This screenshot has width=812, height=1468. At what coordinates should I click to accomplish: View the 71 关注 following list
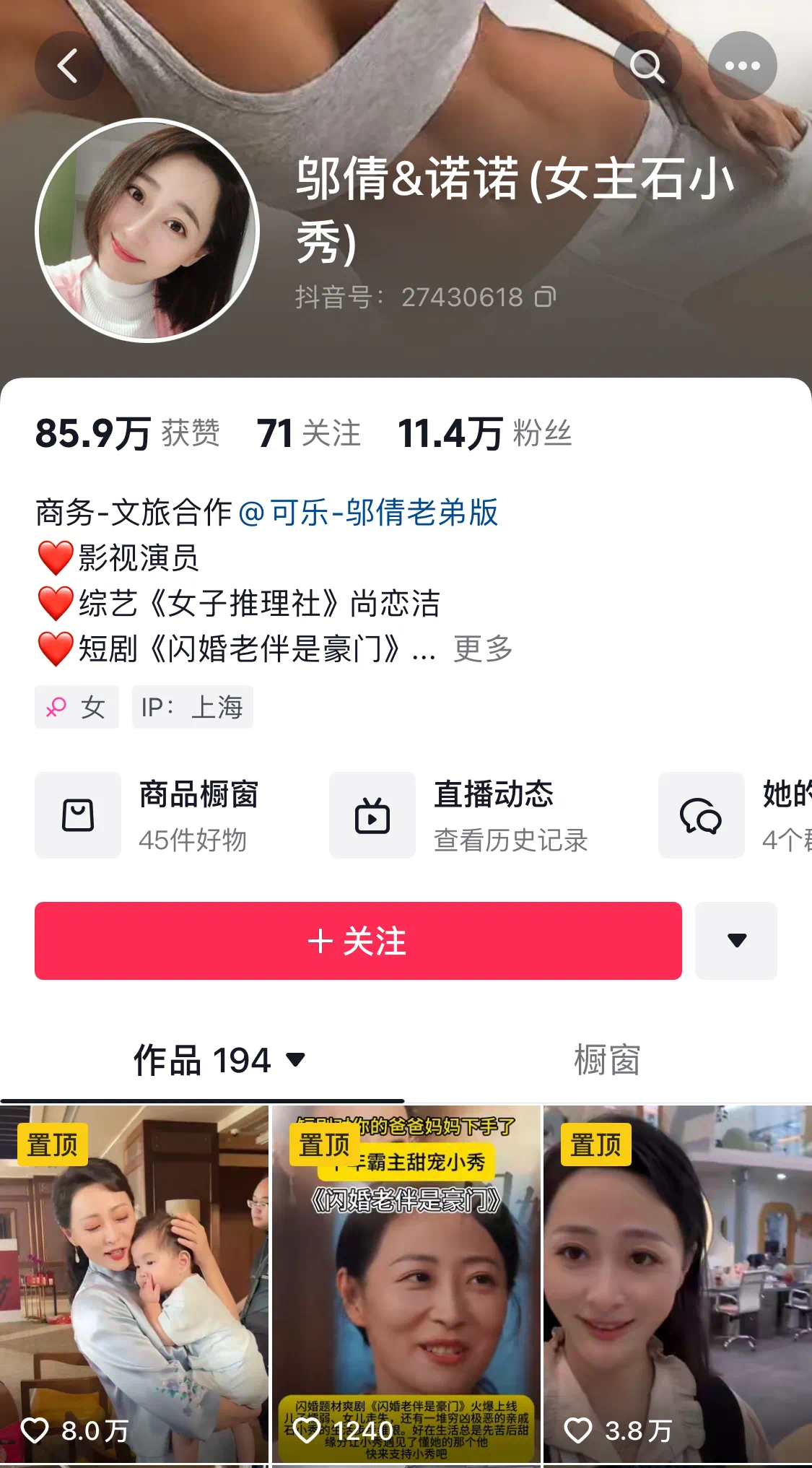(308, 433)
